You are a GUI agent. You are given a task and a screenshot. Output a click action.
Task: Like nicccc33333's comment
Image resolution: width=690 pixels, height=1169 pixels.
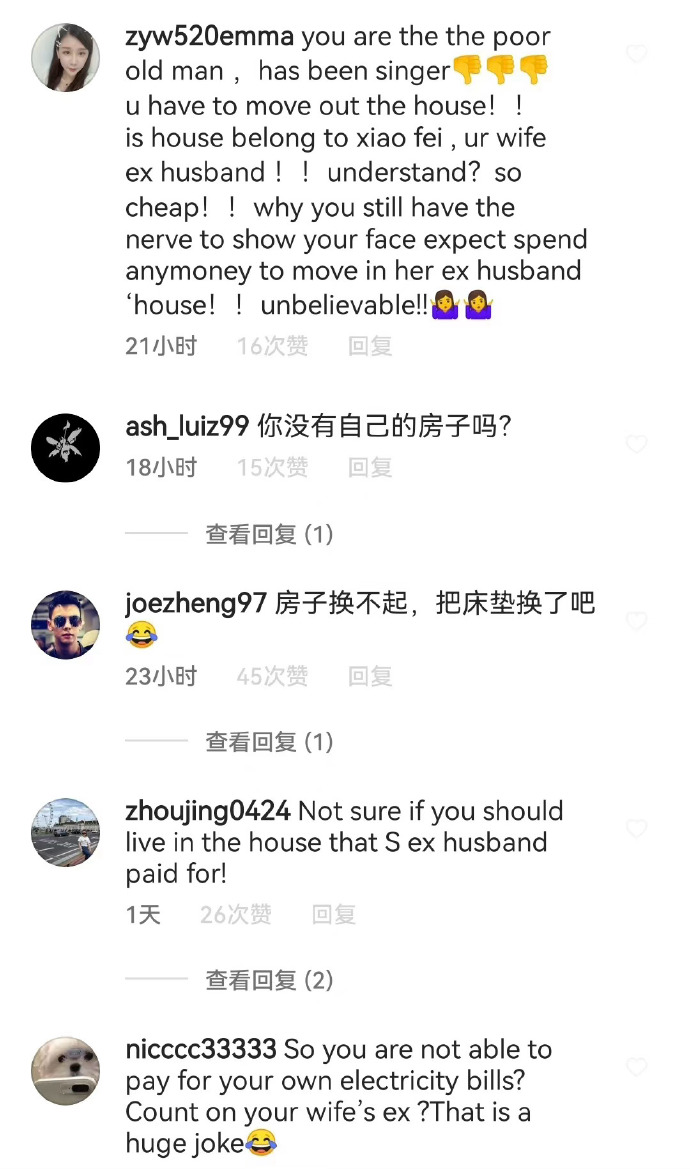point(637,1068)
